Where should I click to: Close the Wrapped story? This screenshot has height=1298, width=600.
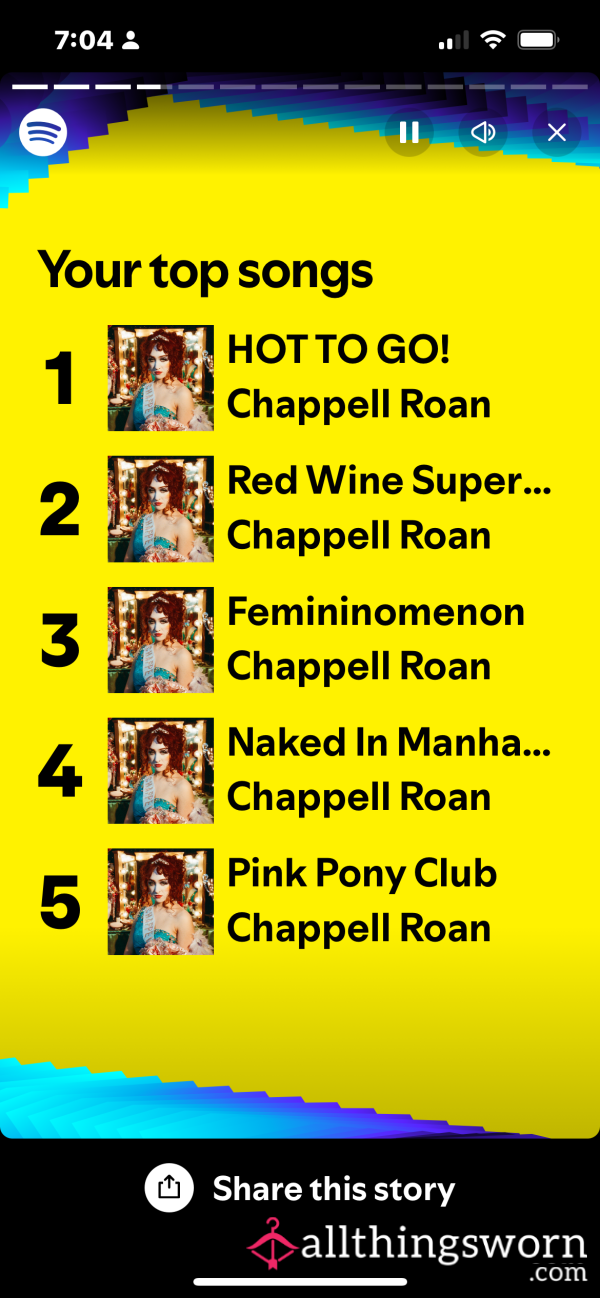click(x=557, y=132)
